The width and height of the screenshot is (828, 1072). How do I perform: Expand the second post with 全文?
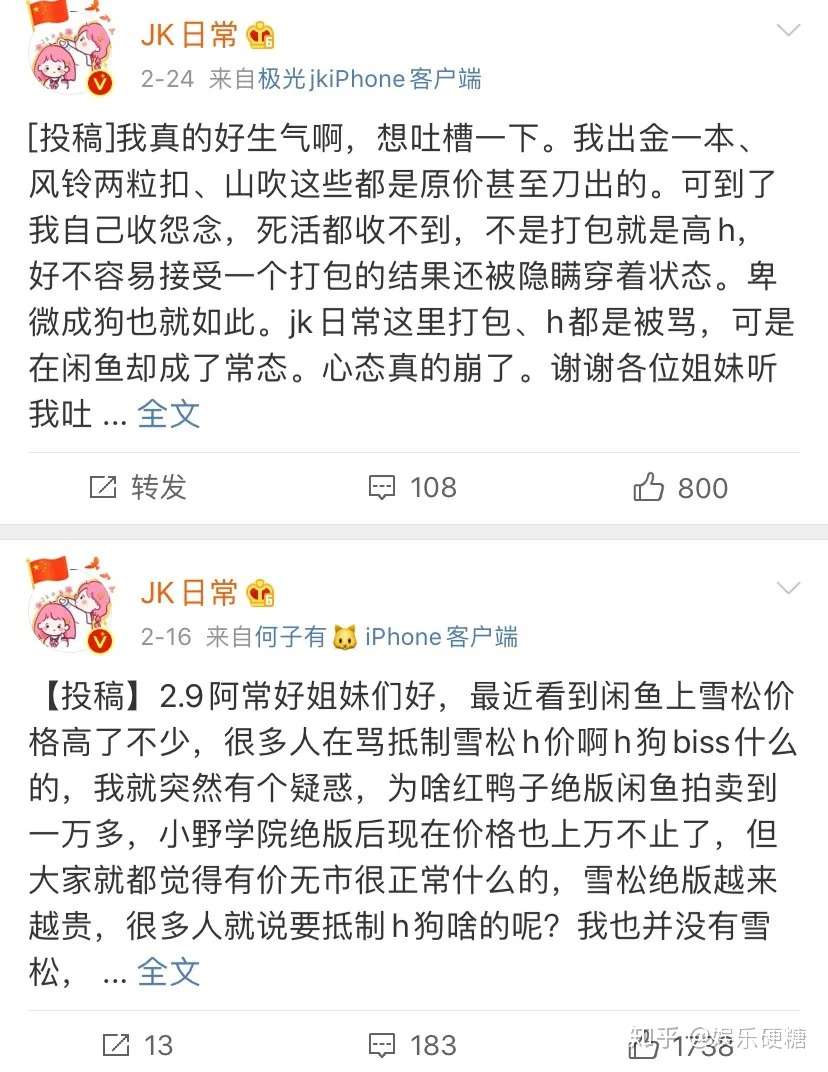167,969
